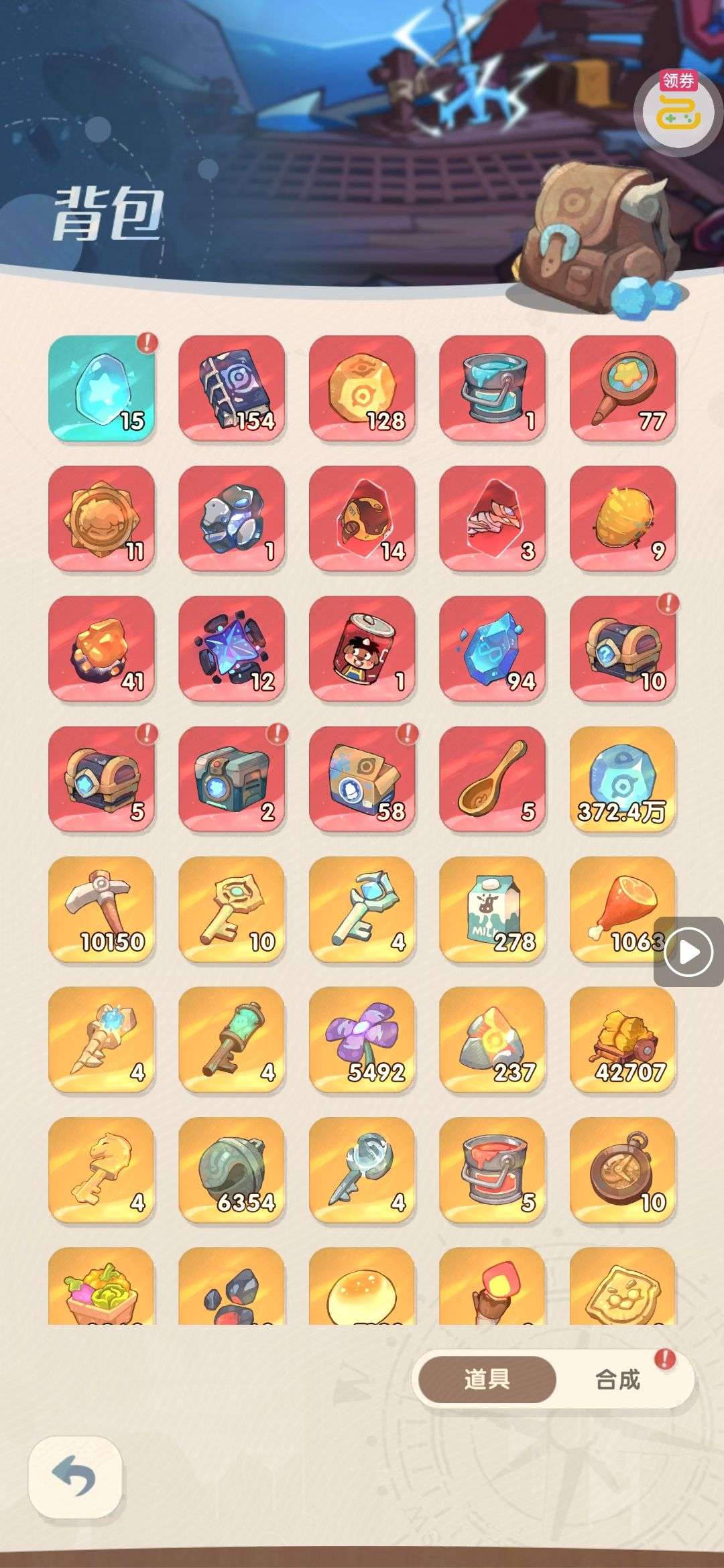The image size is (724, 1568).
Task: Select the purple flower item with 5492
Action: (362, 1039)
